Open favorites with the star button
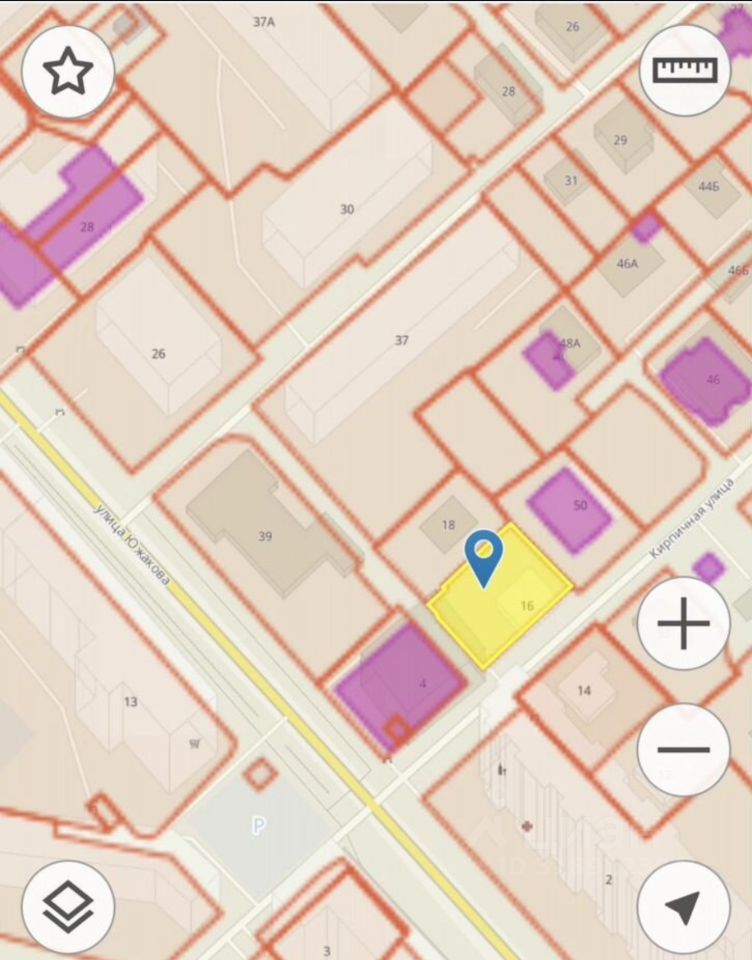 pyautogui.click(x=68, y=72)
